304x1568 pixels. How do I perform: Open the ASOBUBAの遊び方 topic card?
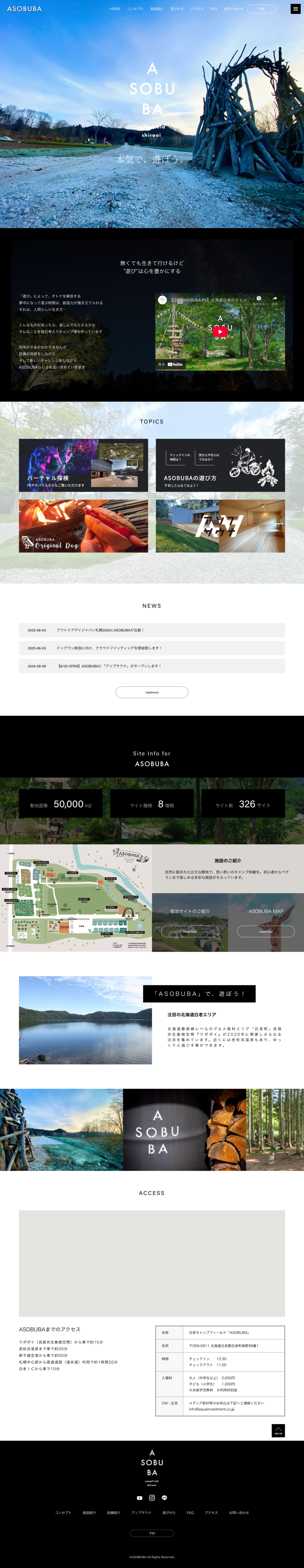[220, 465]
